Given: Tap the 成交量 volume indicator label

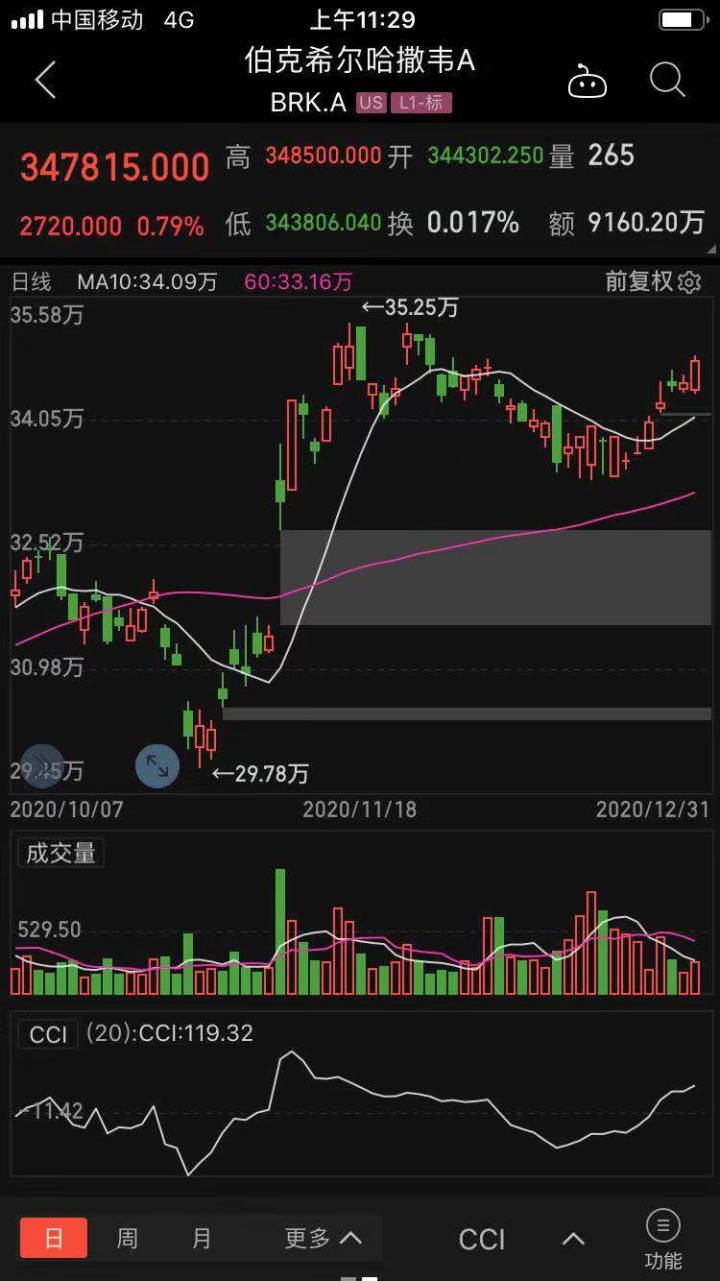Looking at the screenshot, I should [x=61, y=853].
